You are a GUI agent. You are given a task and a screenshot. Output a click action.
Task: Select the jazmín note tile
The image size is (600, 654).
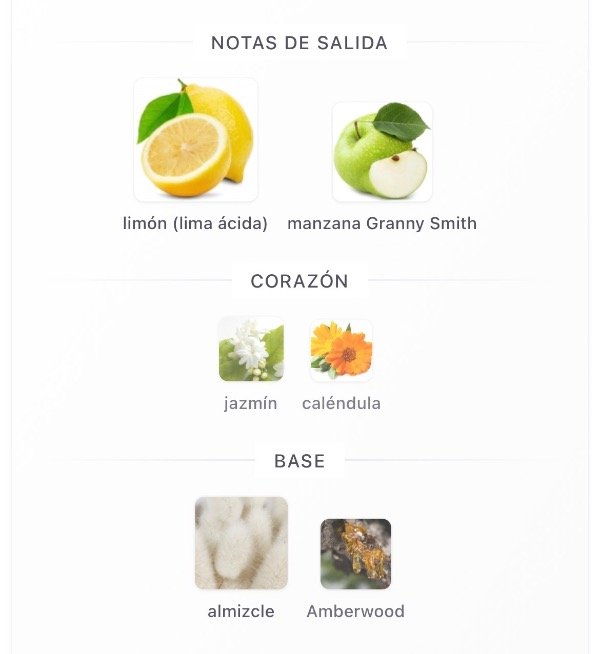[x=251, y=350]
